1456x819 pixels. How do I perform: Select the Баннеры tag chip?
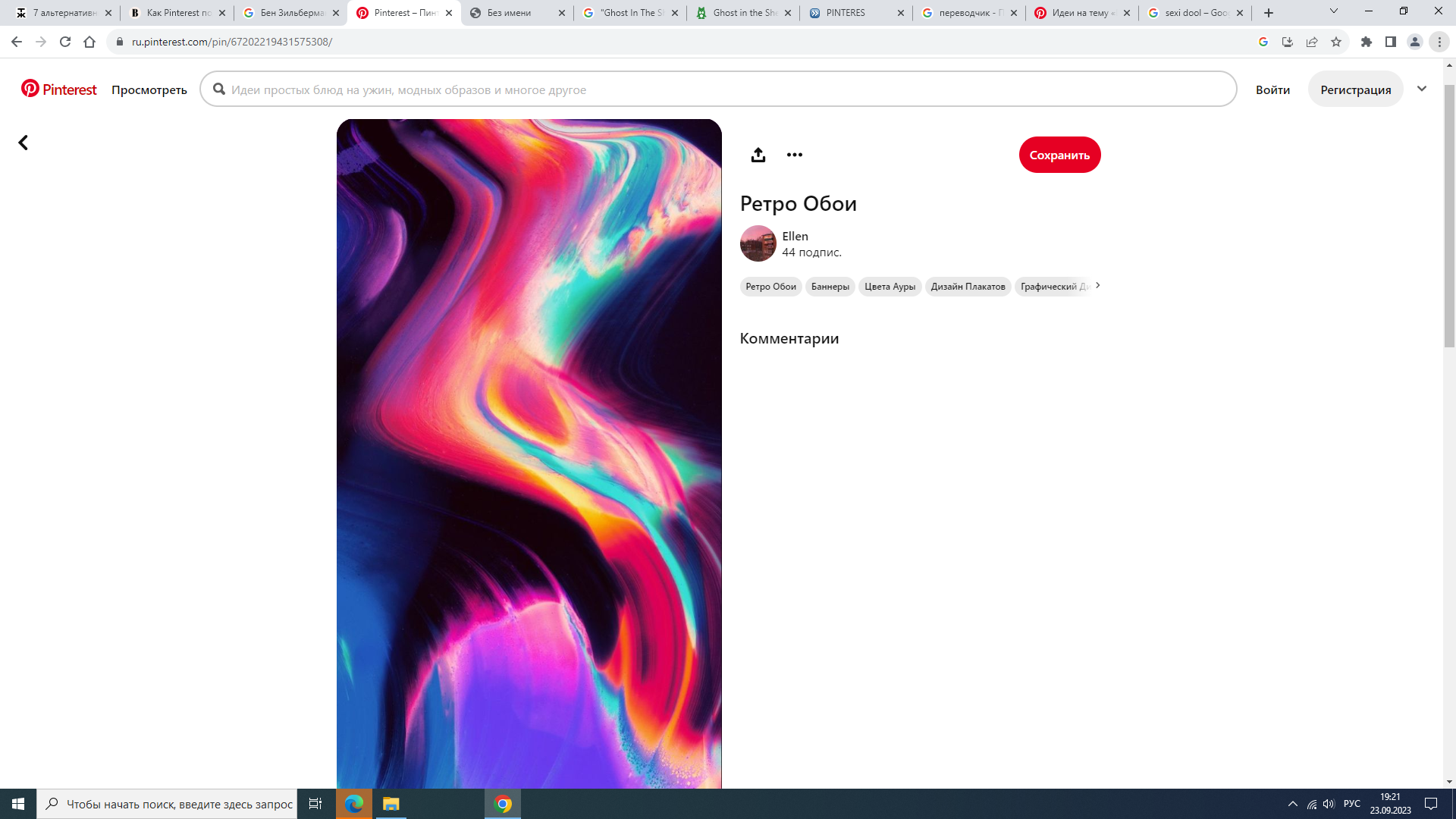(830, 287)
